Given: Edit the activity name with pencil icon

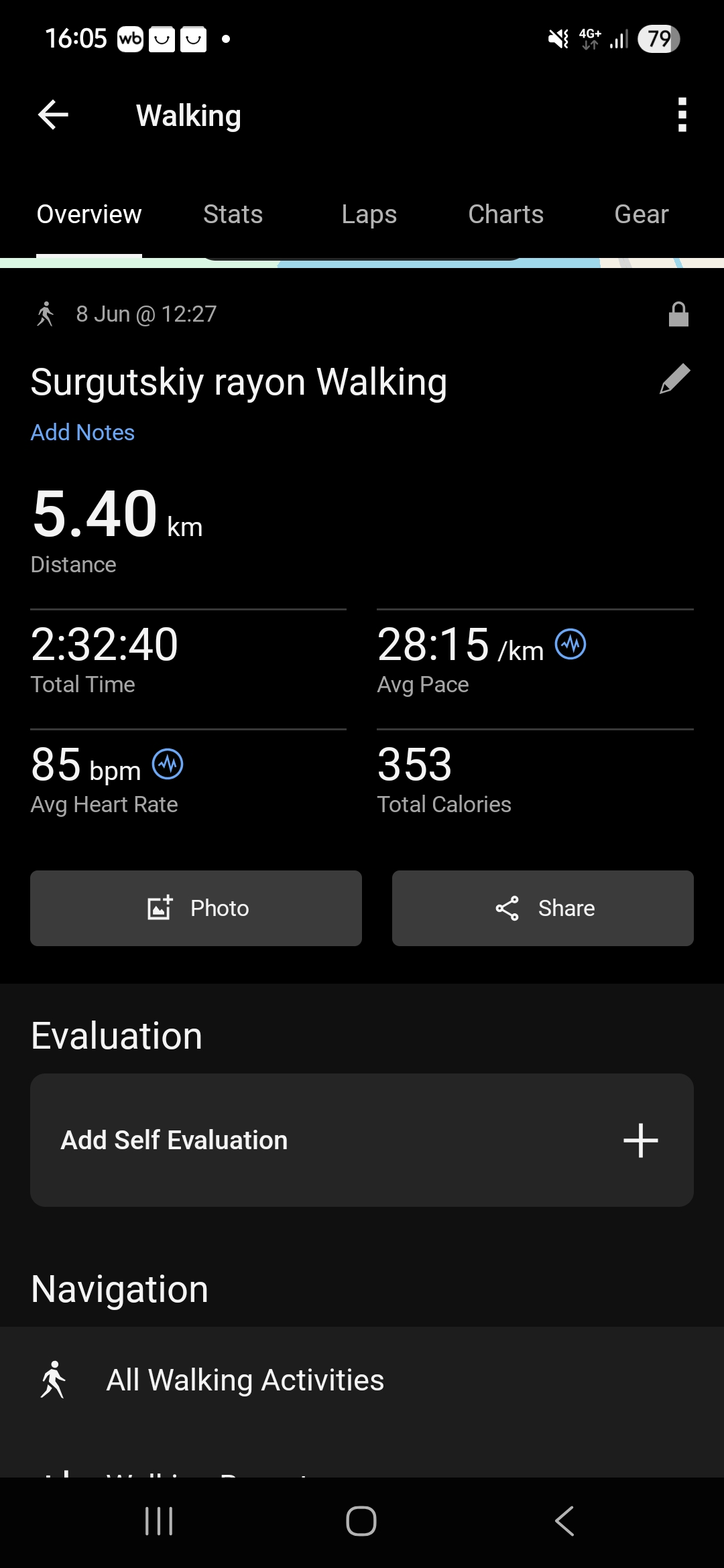Looking at the screenshot, I should coord(674,379).
